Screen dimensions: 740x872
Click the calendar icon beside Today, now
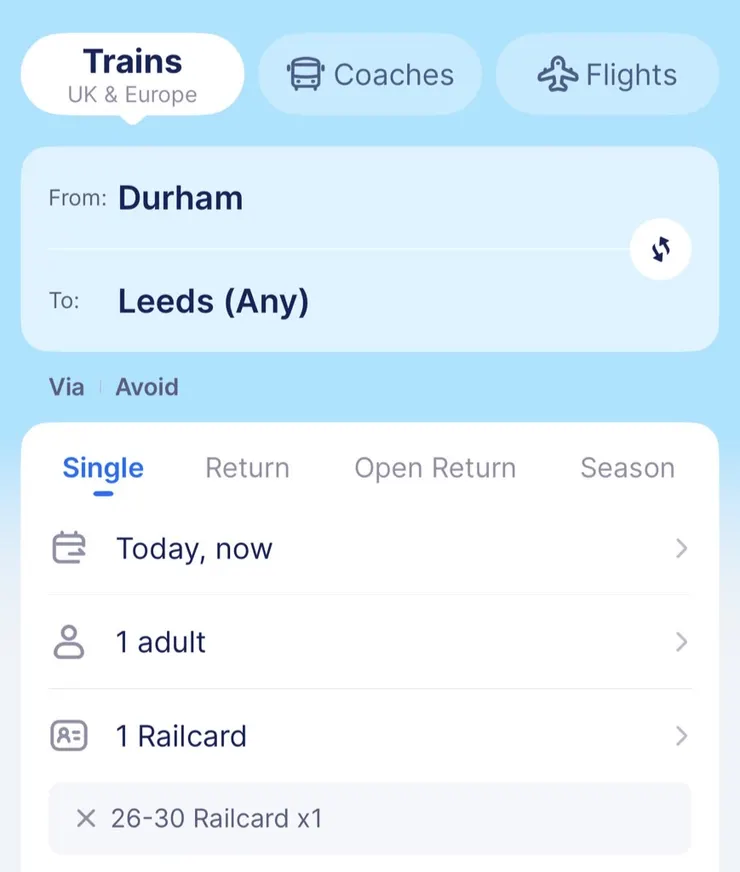click(68, 548)
